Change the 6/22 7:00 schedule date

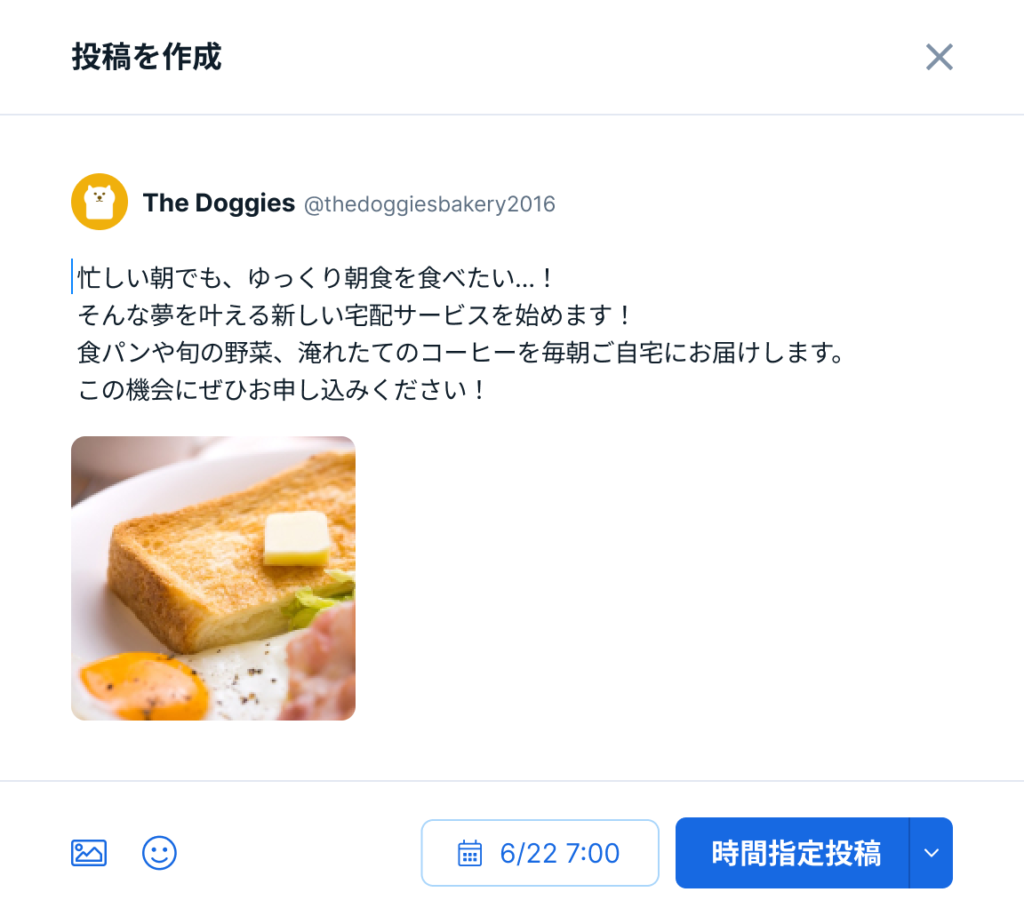(540, 853)
